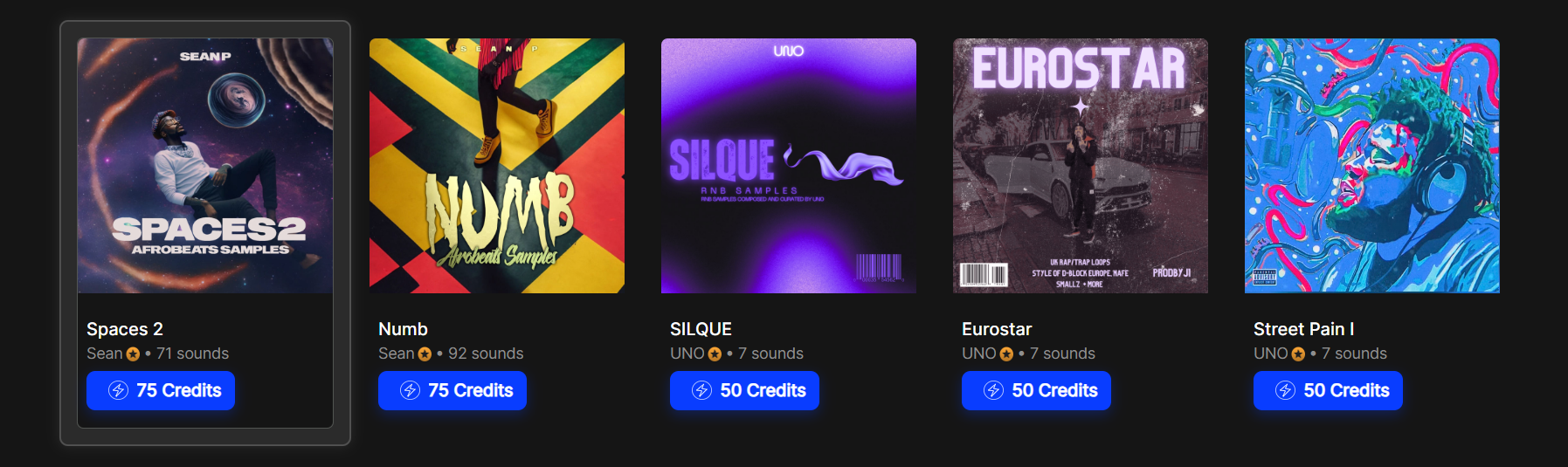Get SILQUE for 50 Credits
Viewport: 1568px width, 467px height.
pyautogui.click(x=744, y=390)
